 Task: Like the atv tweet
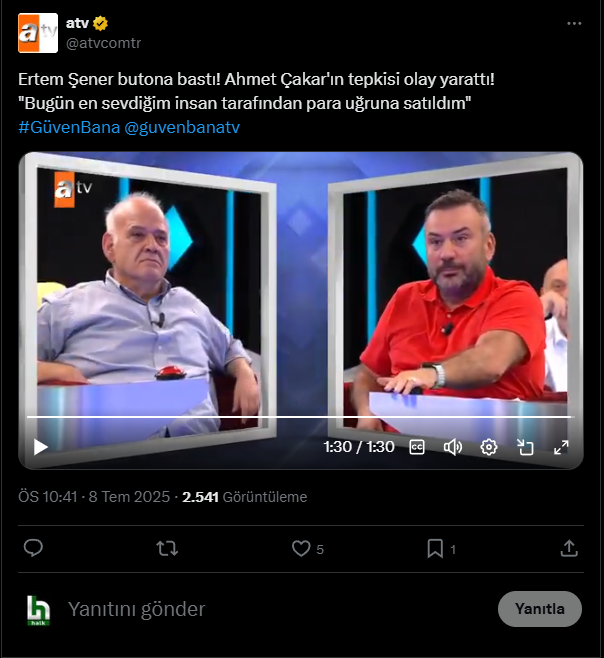pyautogui.click(x=301, y=548)
